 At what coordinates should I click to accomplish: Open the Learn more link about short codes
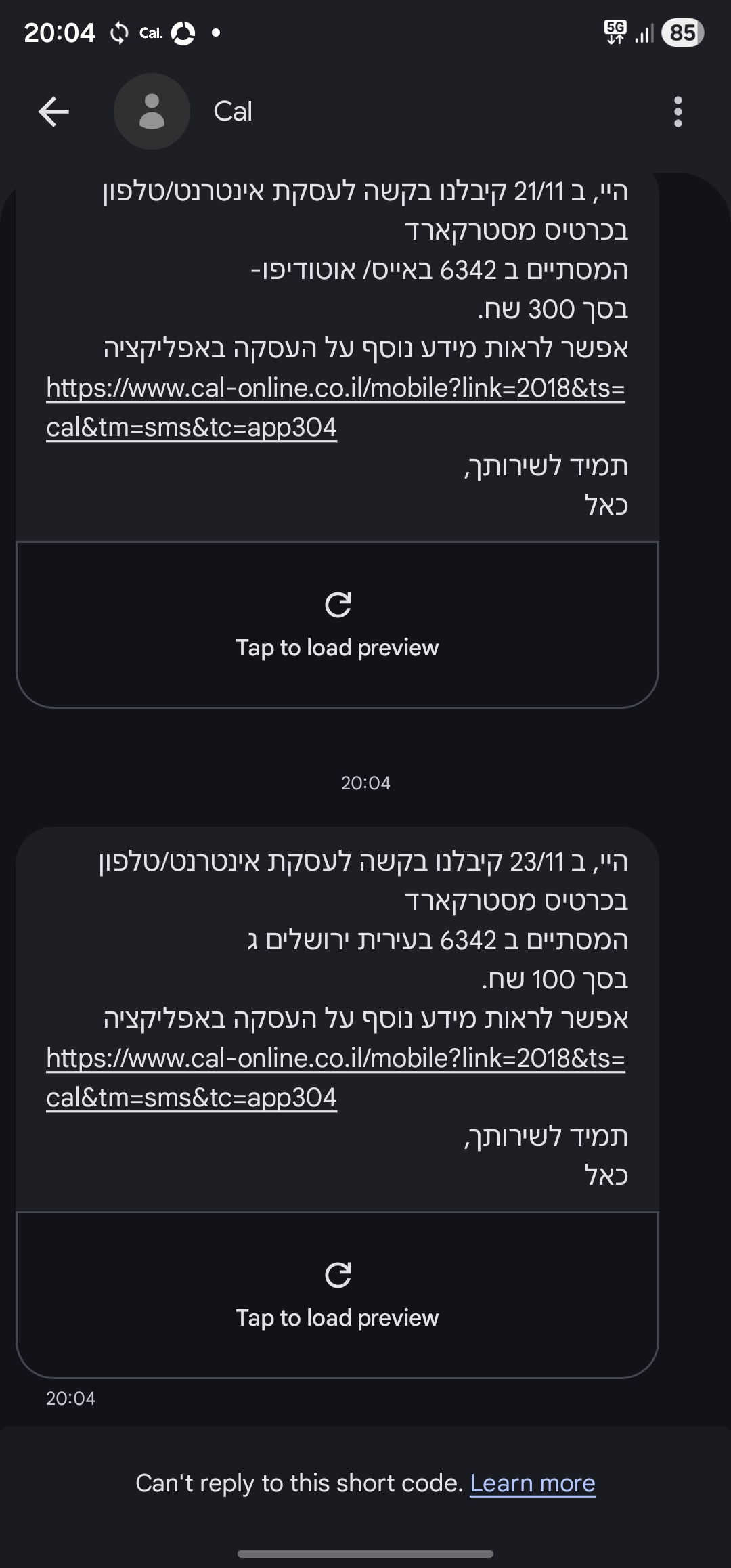(533, 1483)
